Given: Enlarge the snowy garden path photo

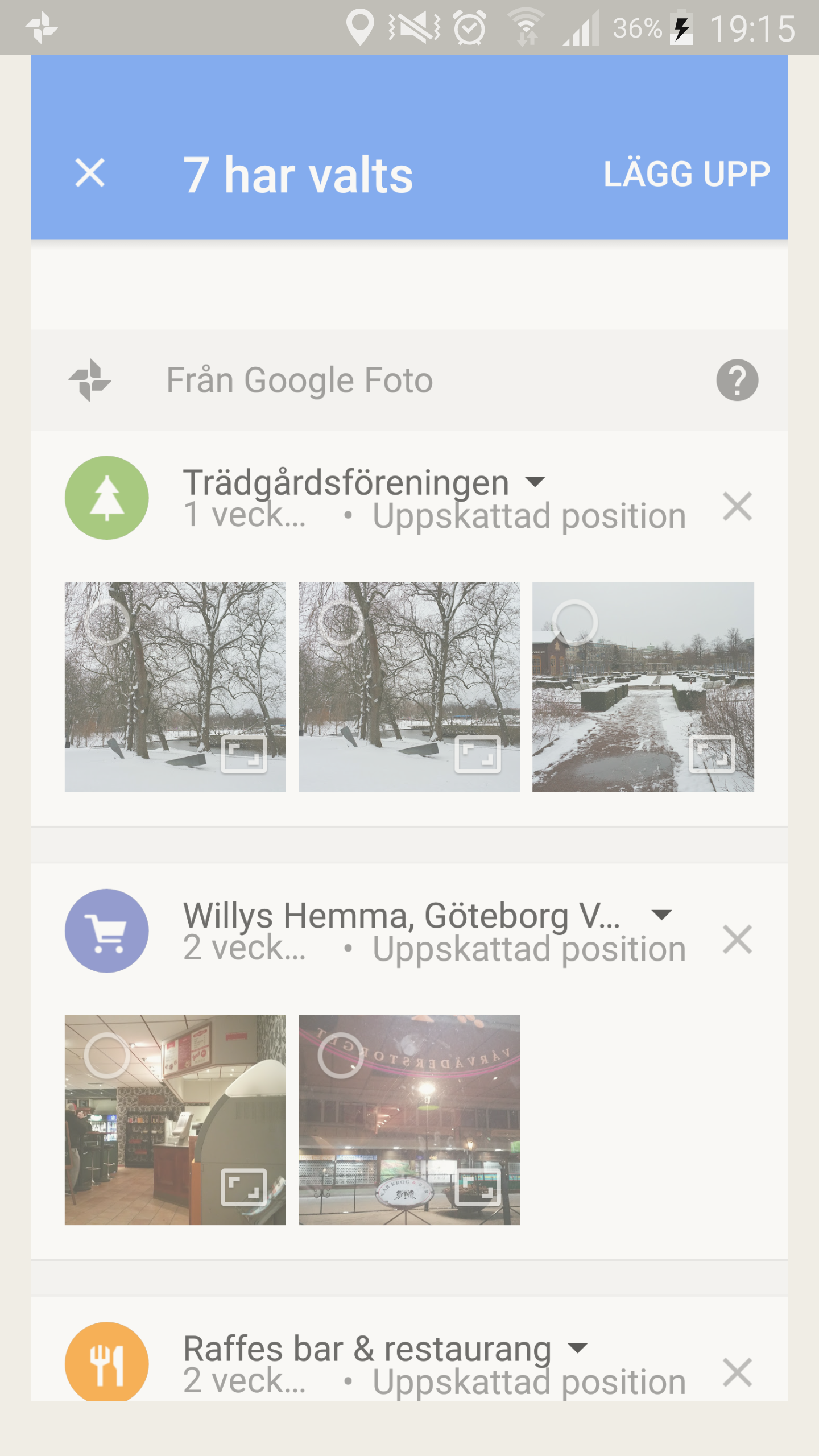Looking at the screenshot, I should tap(712, 755).
